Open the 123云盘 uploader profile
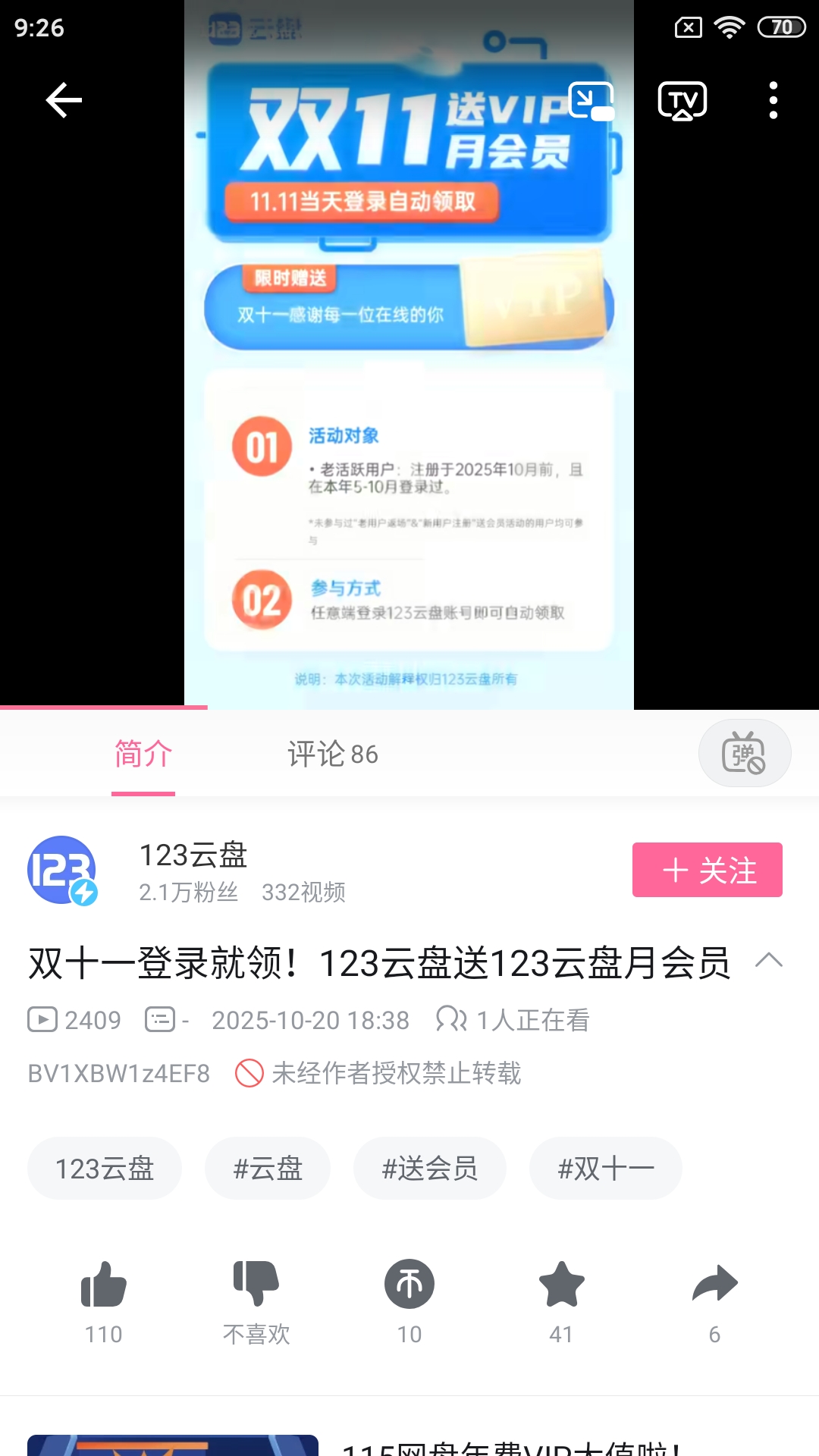819x1456 pixels. pyautogui.click(x=62, y=871)
